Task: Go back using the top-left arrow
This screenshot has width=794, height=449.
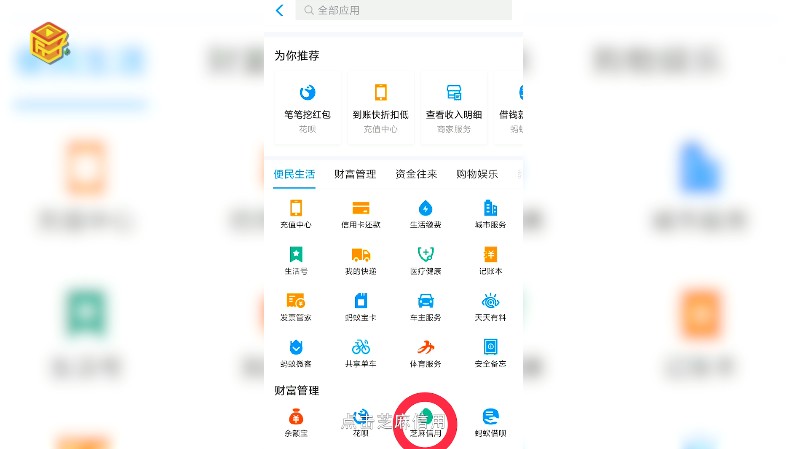Action: [x=279, y=10]
